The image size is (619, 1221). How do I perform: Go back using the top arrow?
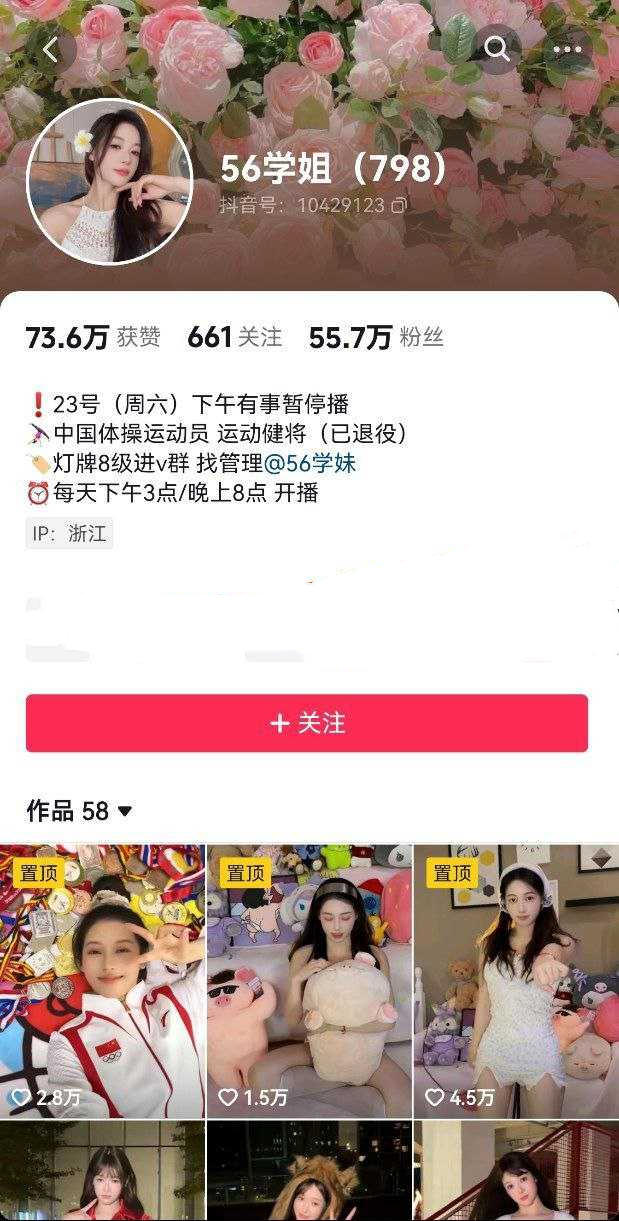[51, 48]
